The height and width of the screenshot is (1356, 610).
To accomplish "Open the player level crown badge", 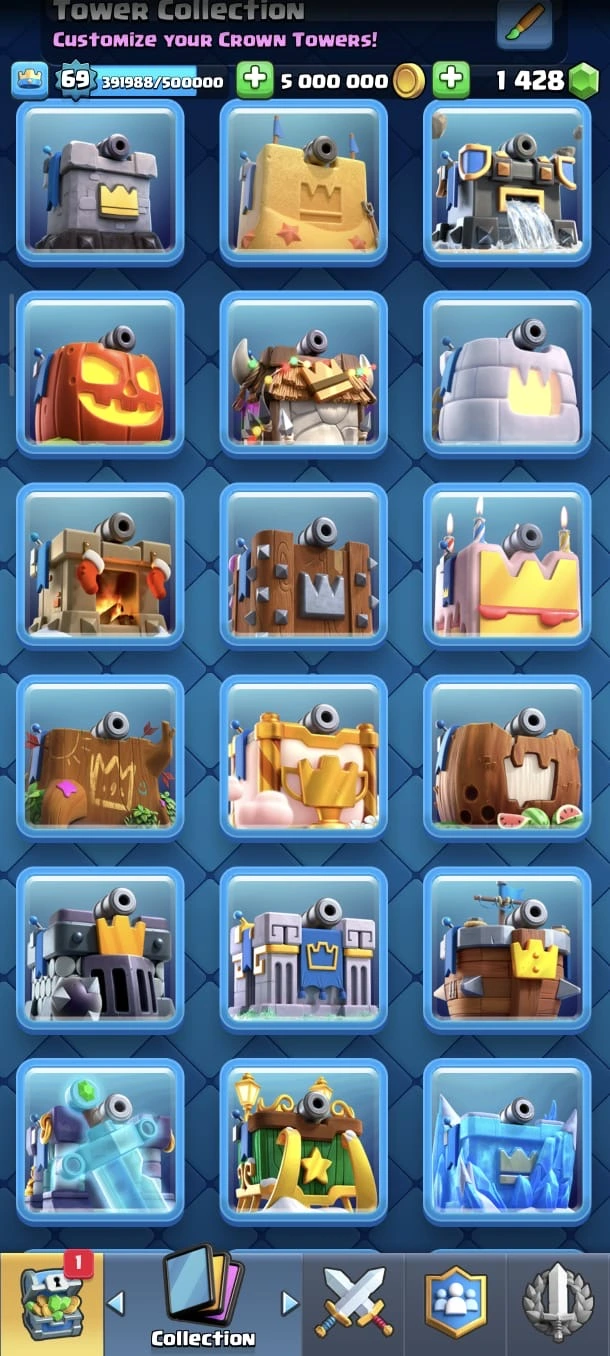I will (x=30, y=80).
